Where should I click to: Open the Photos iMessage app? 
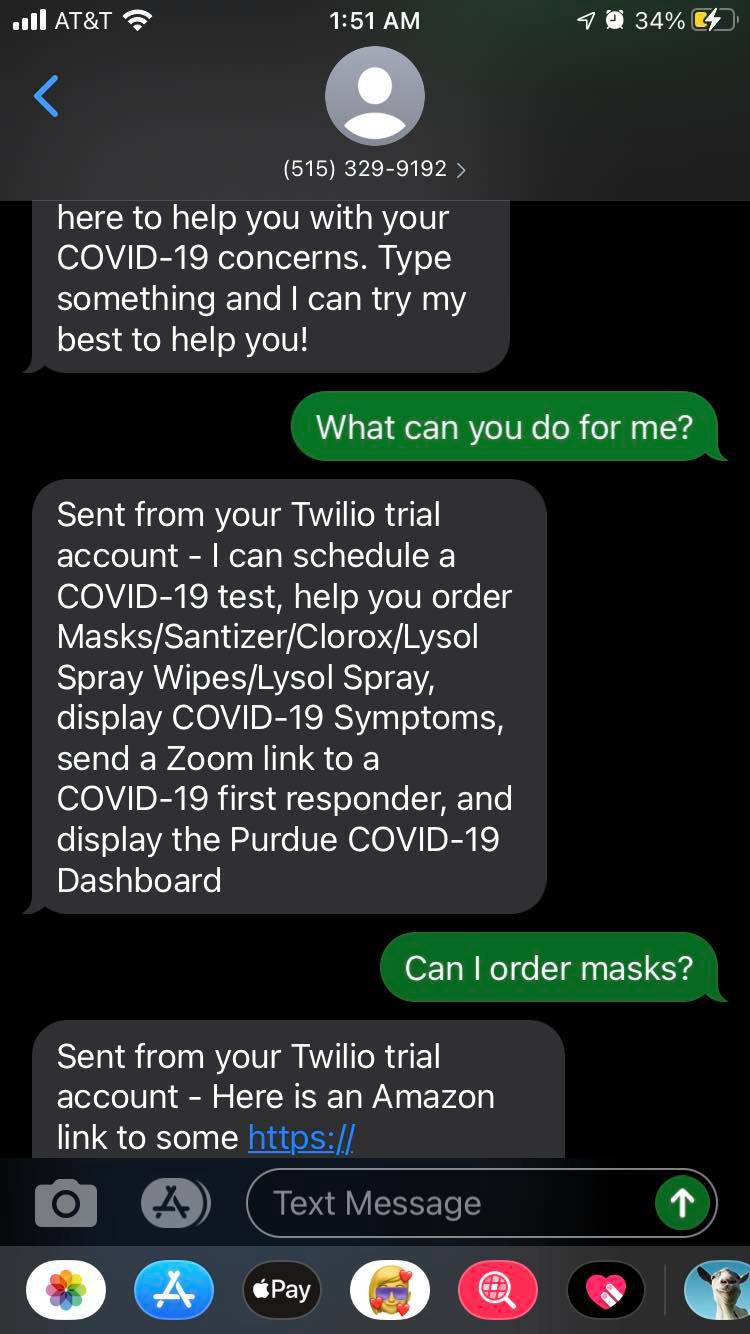coord(66,1291)
